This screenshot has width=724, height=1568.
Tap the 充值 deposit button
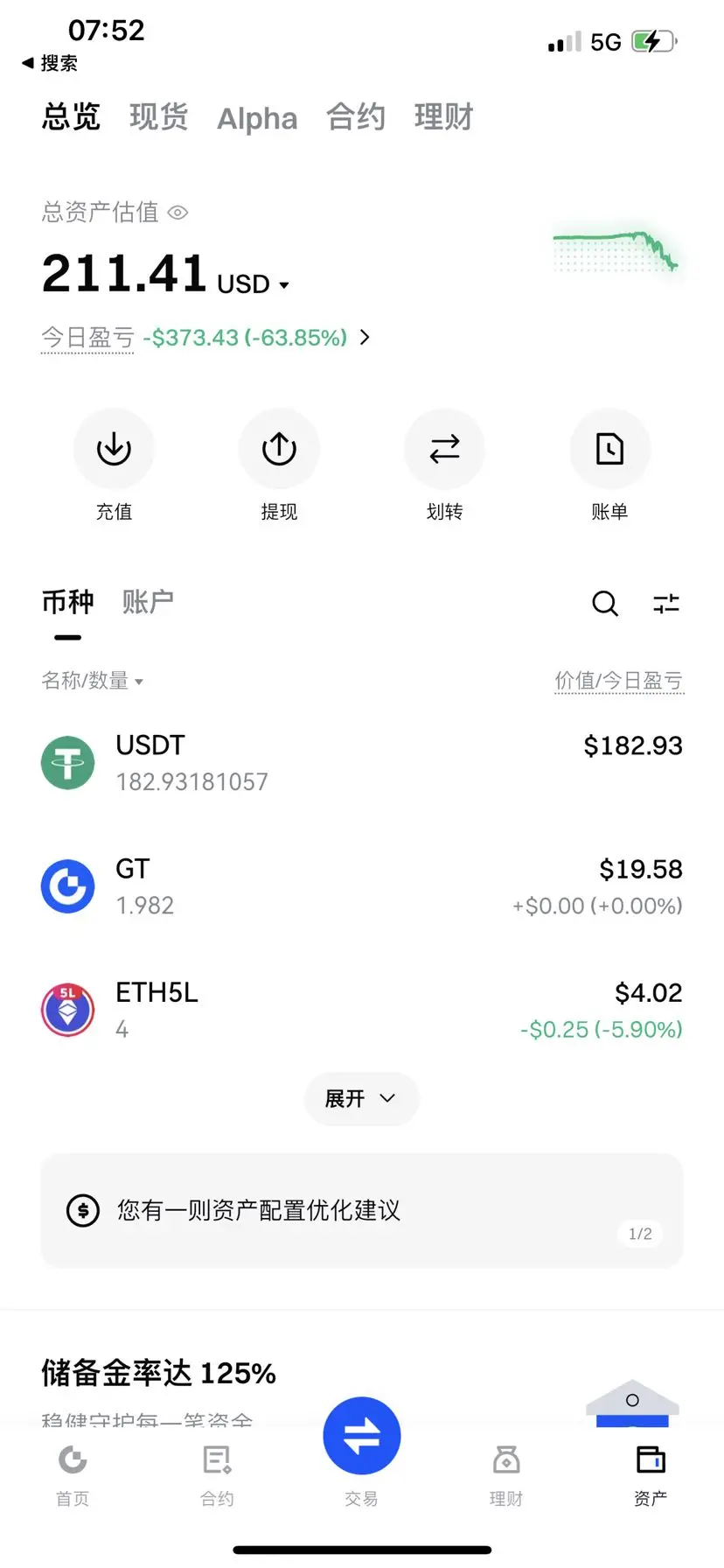point(114,450)
